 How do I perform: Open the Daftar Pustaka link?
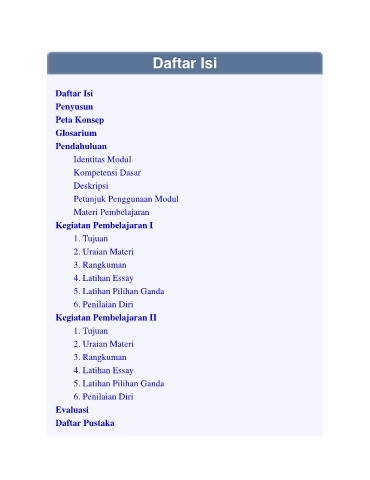(85, 423)
